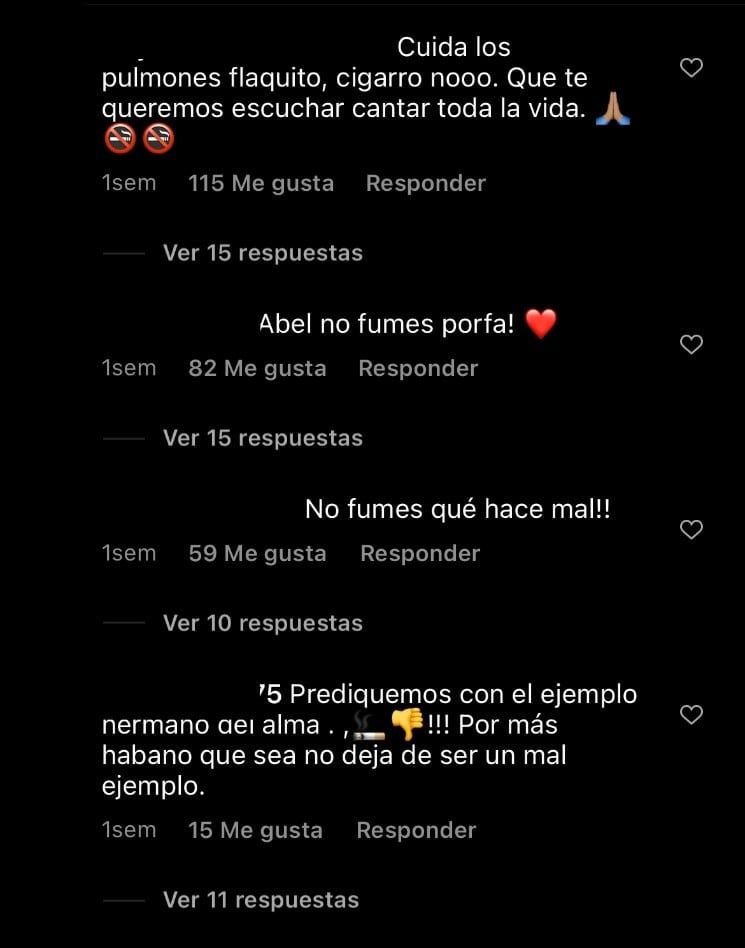Viewport: 745px width, 948px height.
Task: Open "Ver 11 respuestas" at the bottom
Action: tap(262, 899)
